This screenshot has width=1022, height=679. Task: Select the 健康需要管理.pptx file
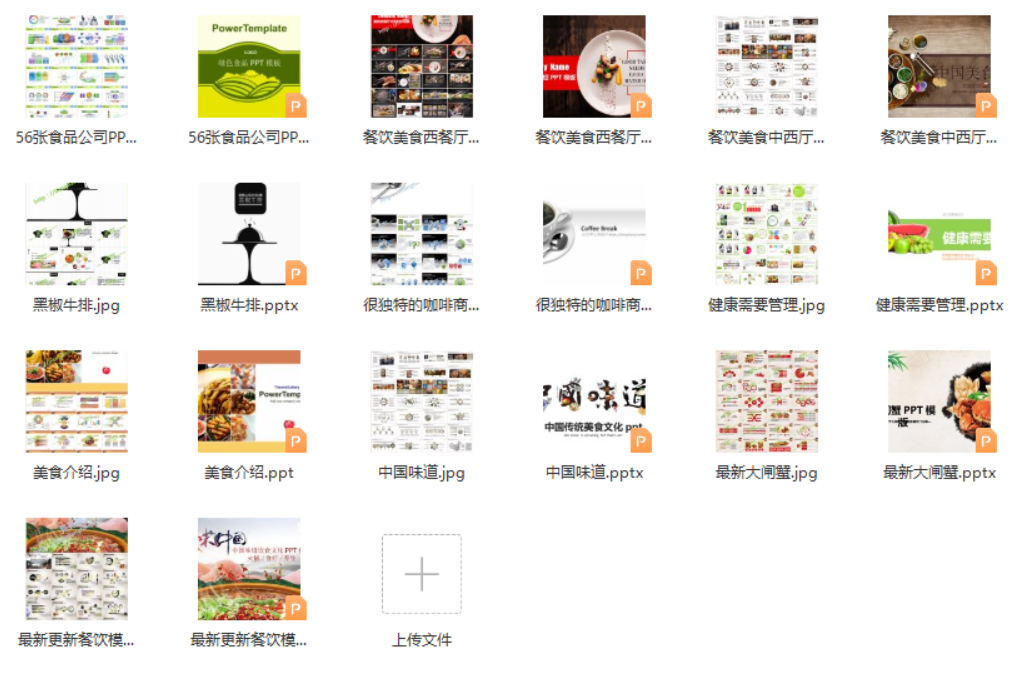point(939,234)
